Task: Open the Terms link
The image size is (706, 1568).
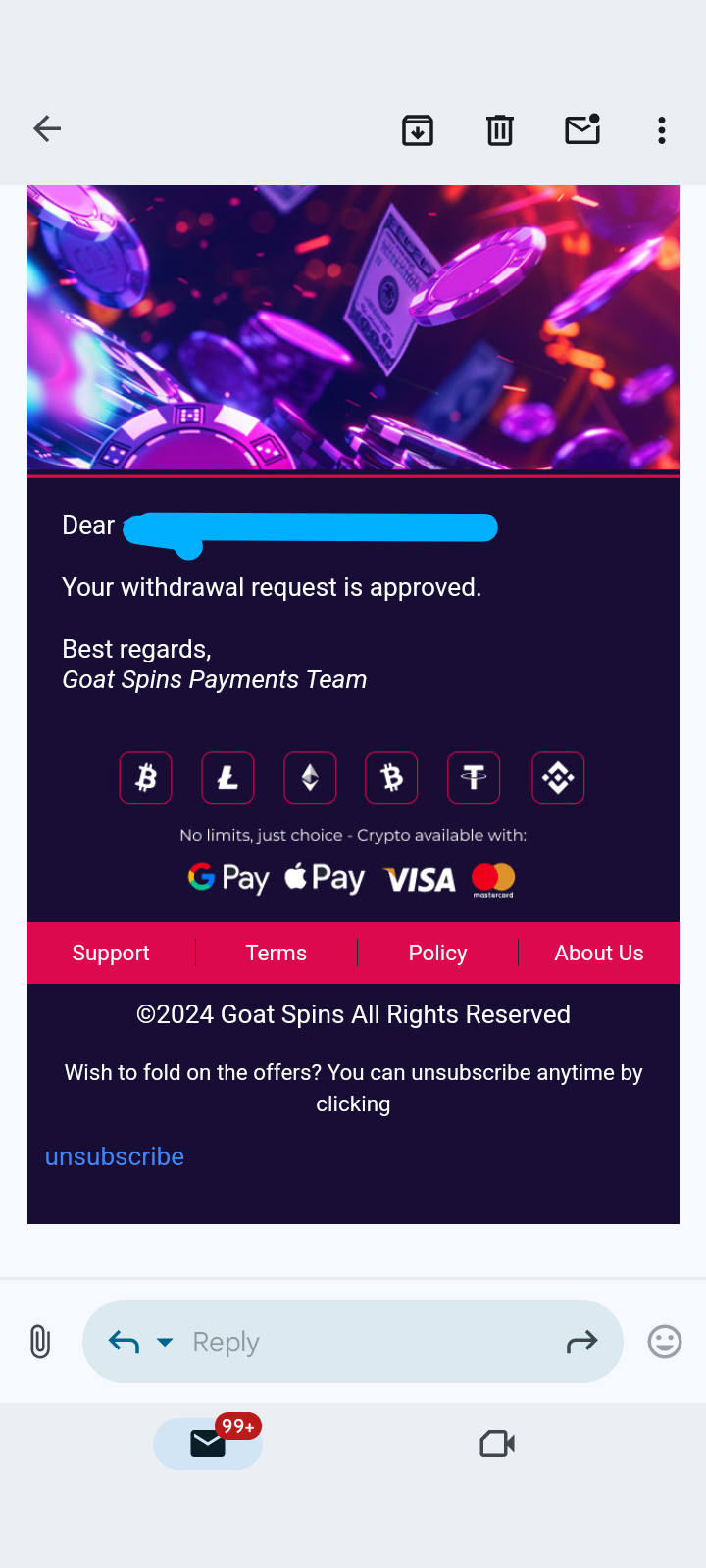Action: 277,953
